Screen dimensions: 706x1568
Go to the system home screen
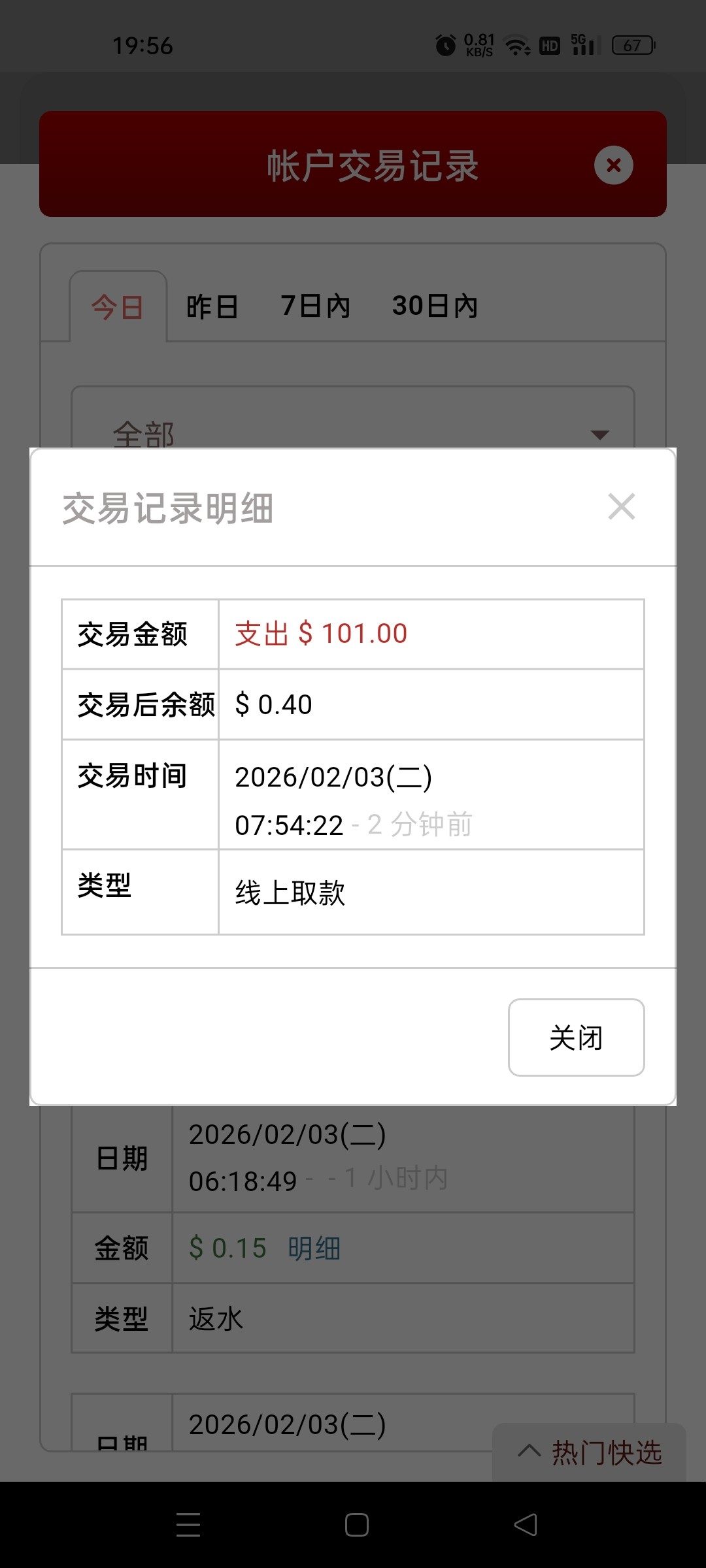tap(356, 1525)
